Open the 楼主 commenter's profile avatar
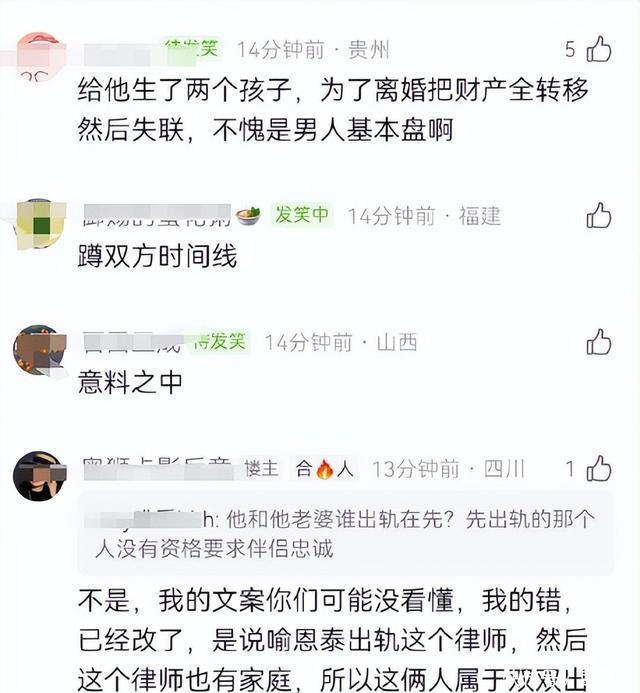The image size is (640, 693). (x=39, y=476)
